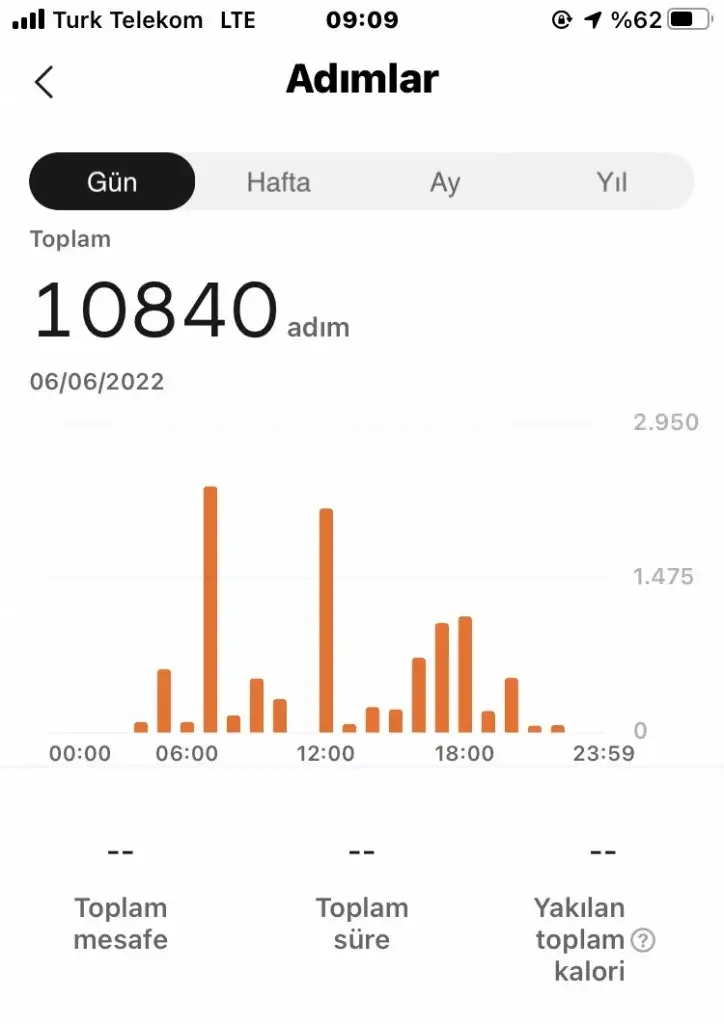Select the Gün segment
Viewport: 724px width, 1024px height.
(112, 182)
